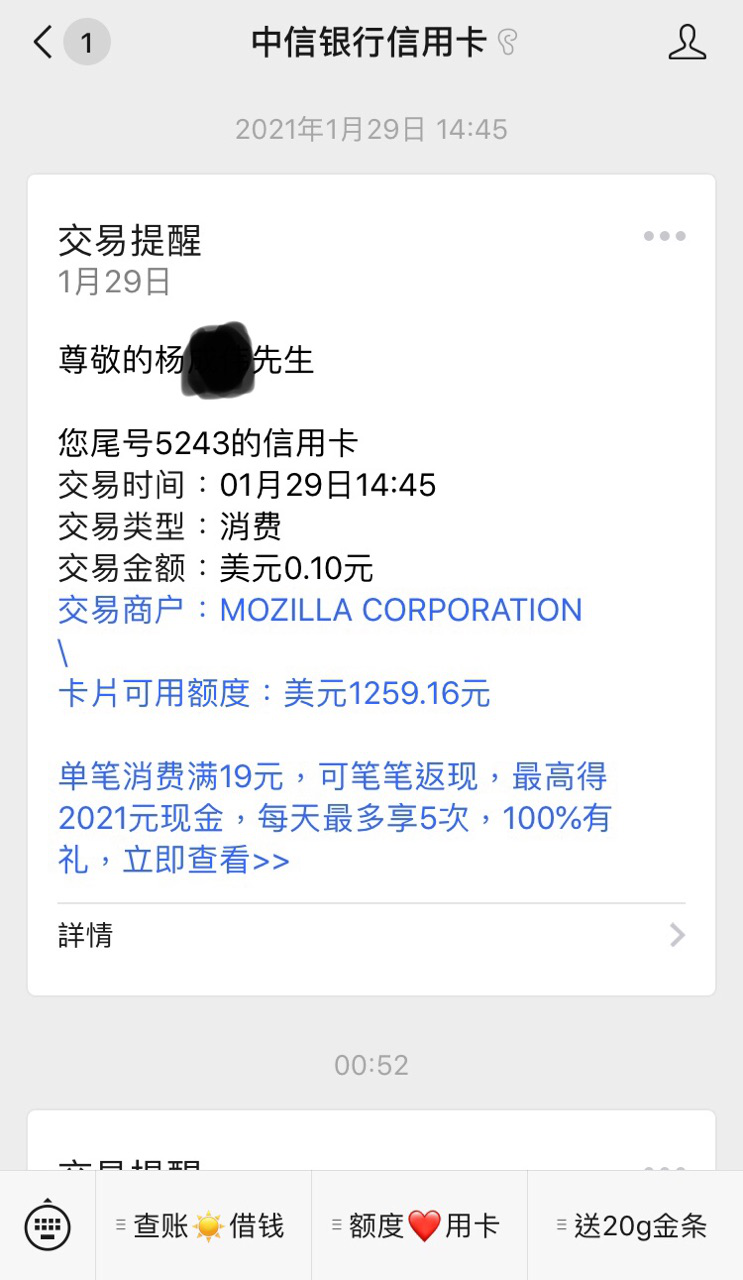This screenshot has height=1280, width=743.
Task: Open the 送20g金条 menu
Action: click(635, 1226)
